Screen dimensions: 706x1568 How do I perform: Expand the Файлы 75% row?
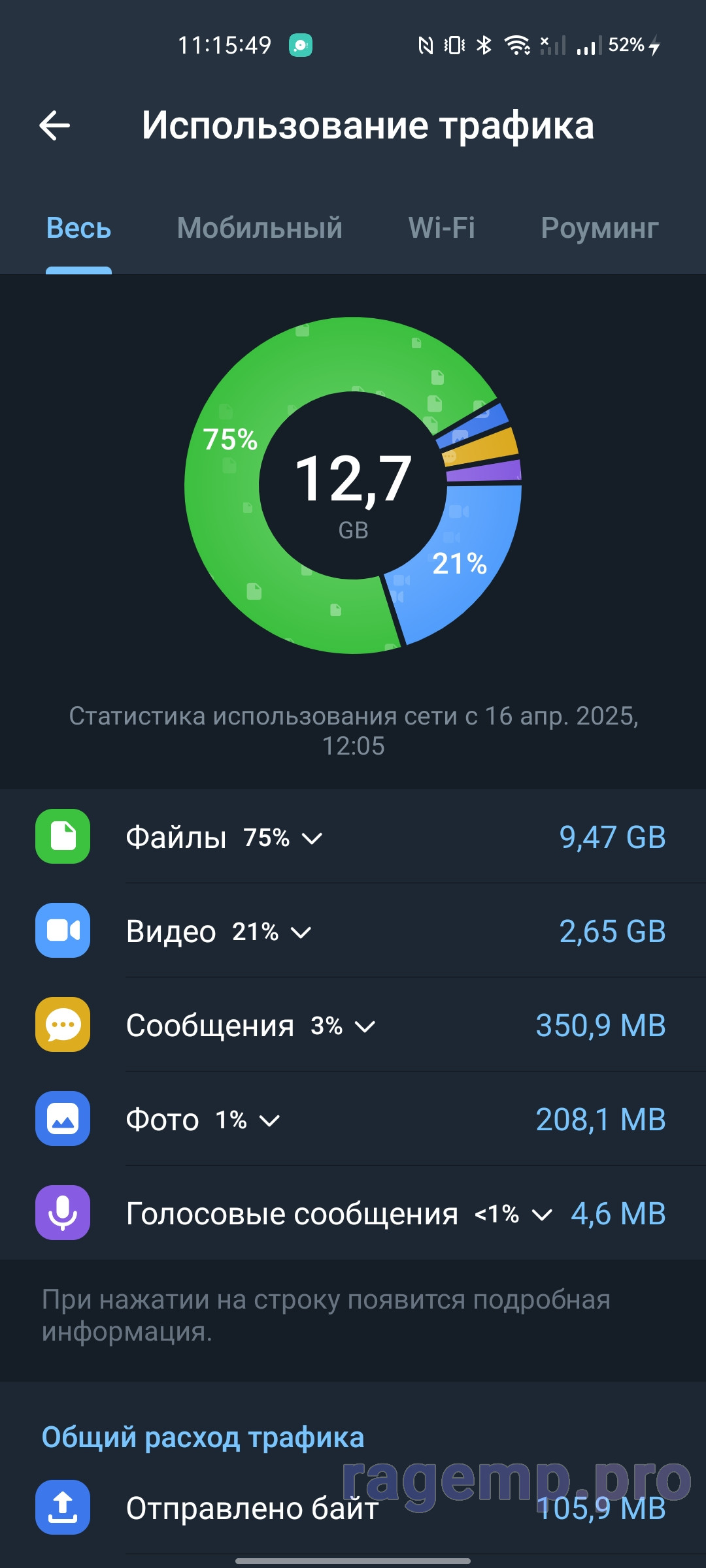coord(353,837)
